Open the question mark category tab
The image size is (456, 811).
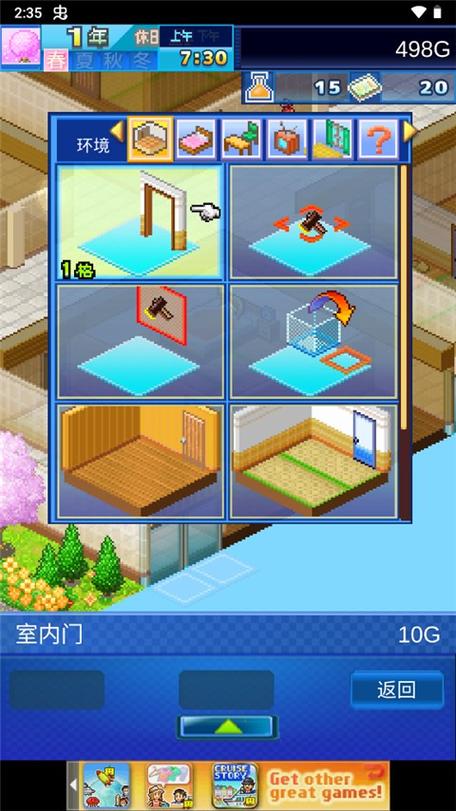coord(378,139)
